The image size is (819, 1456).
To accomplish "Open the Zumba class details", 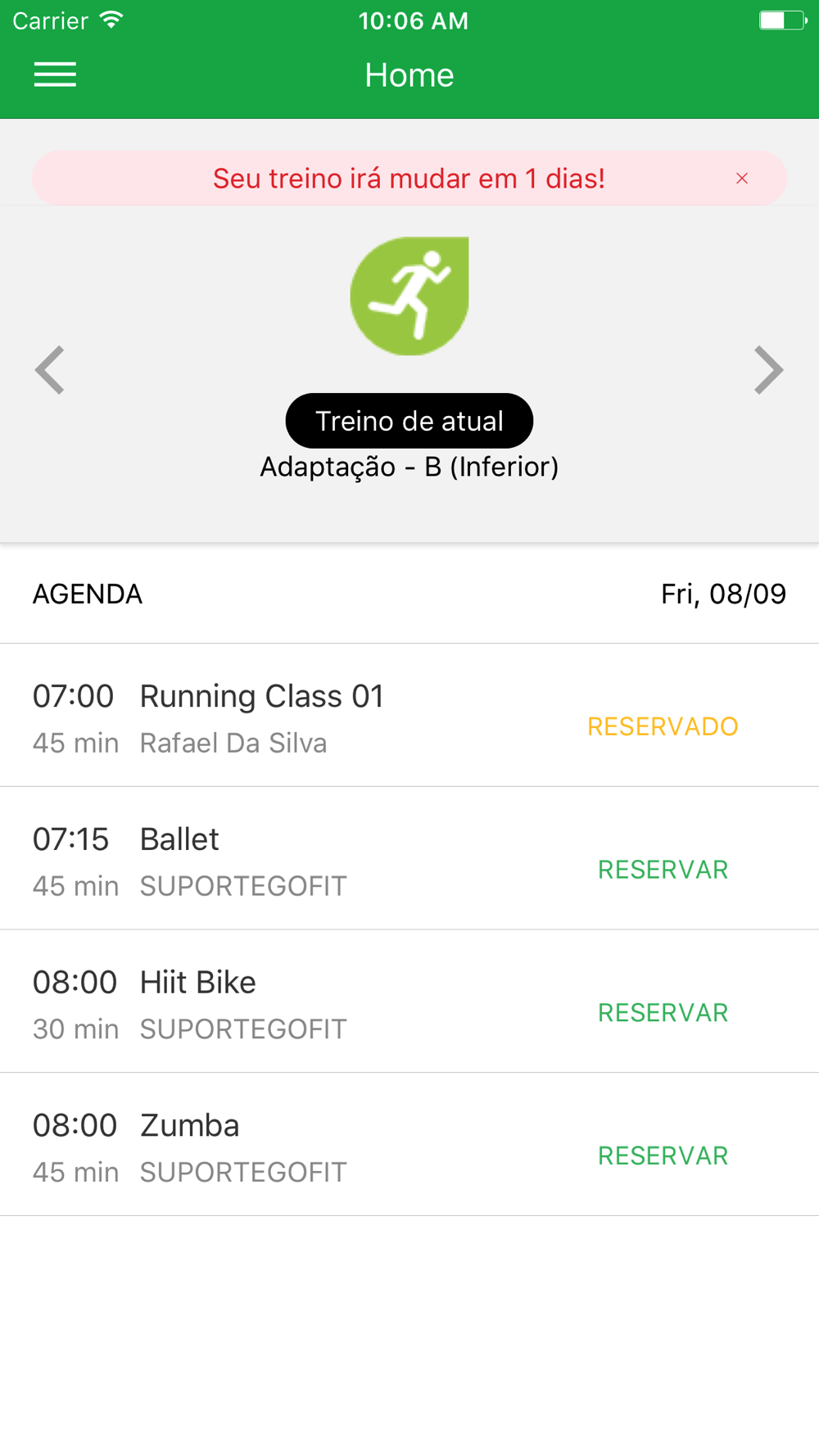I will pyautogui.click(x=409, y=1145).
